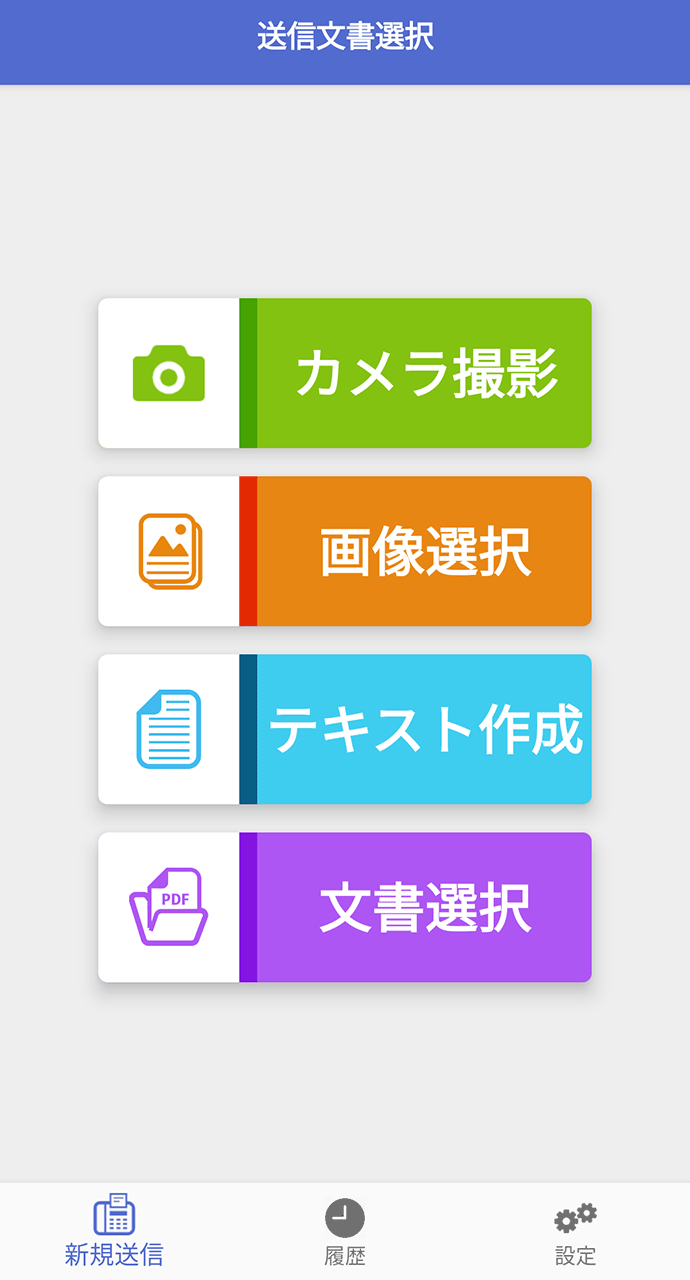Tap 文書選択 to pick a PDF document

pyautogui.click(x=345, y=907)
